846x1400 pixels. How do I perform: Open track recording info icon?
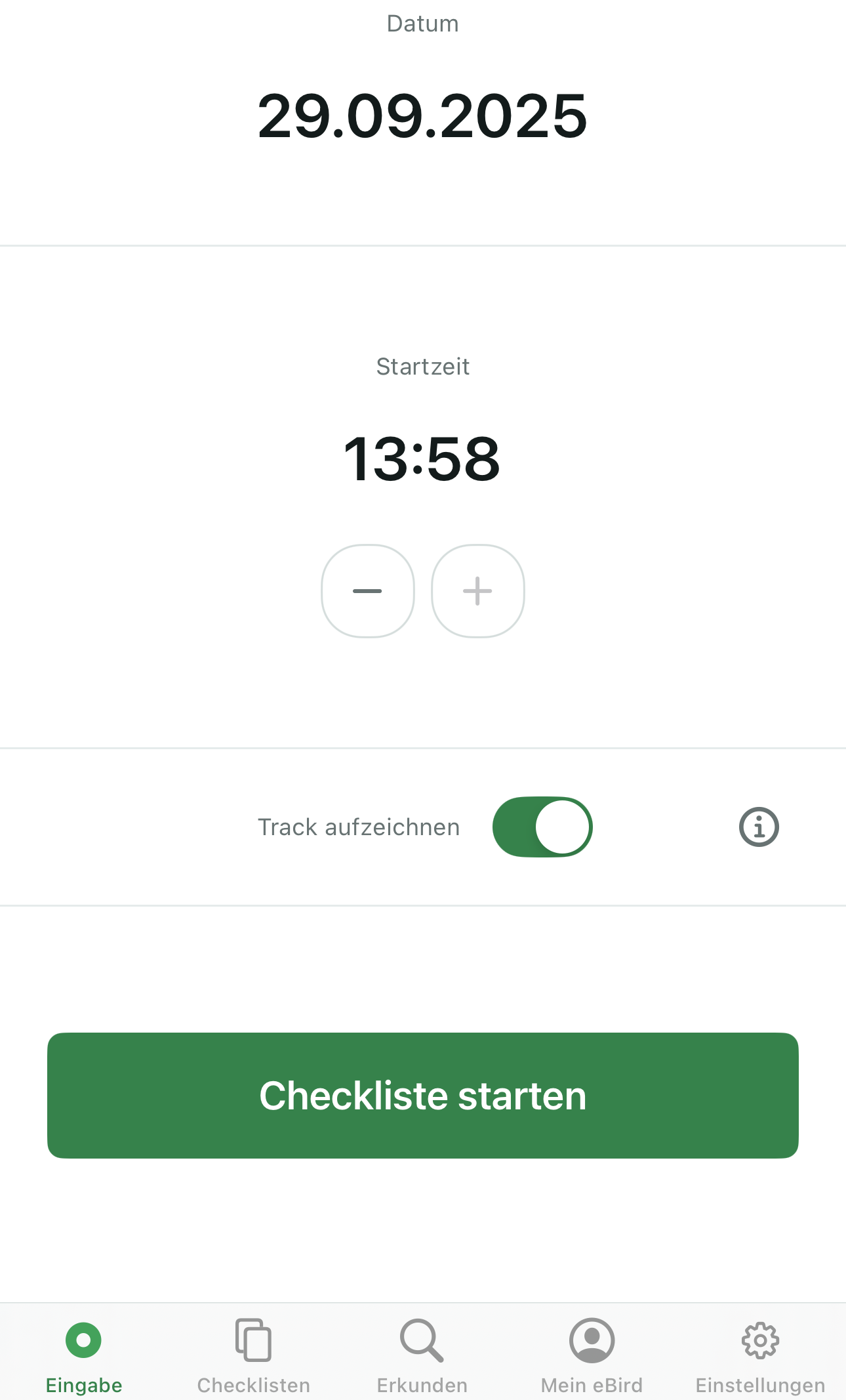(759, 827)
